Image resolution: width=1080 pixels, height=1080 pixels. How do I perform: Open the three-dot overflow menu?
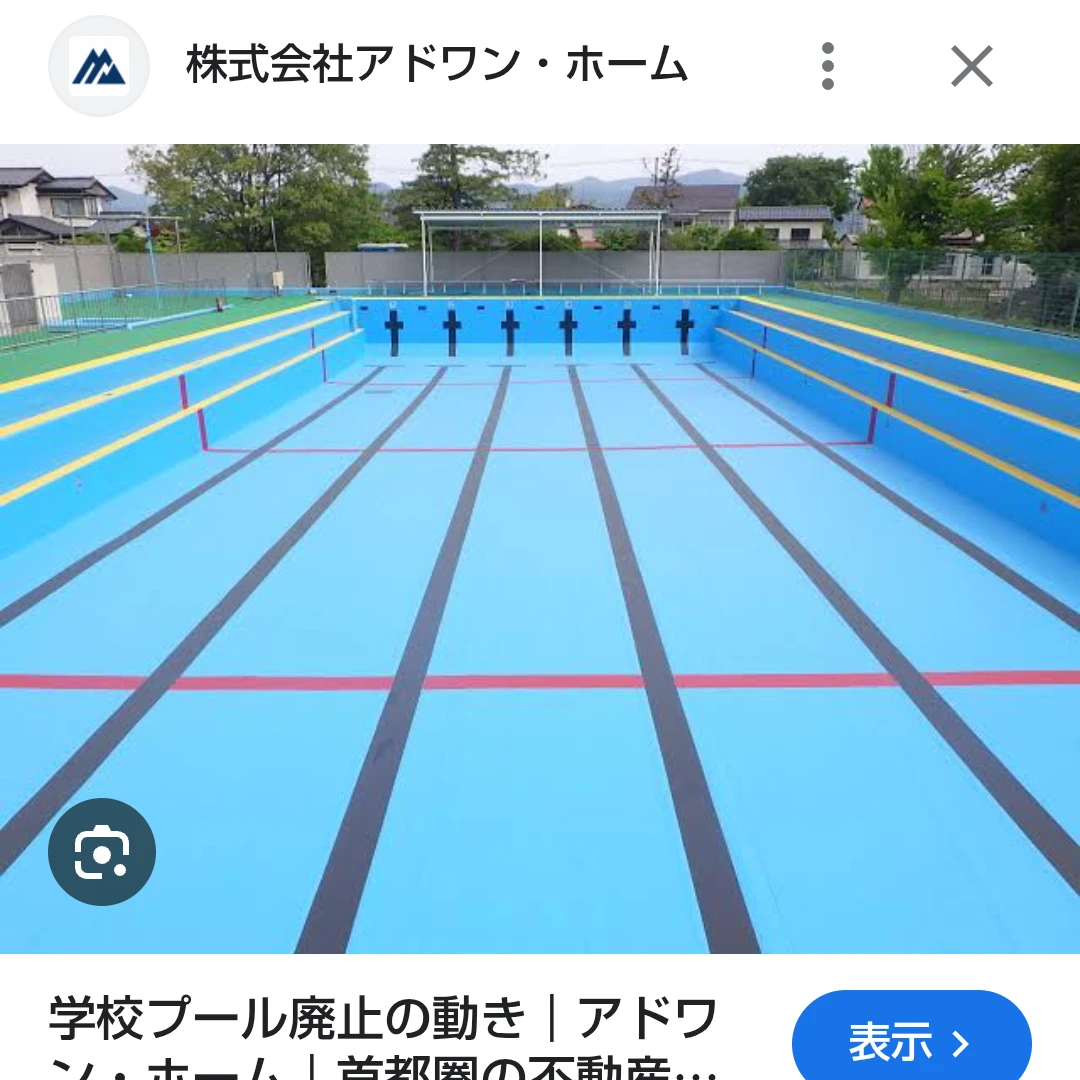827,67
